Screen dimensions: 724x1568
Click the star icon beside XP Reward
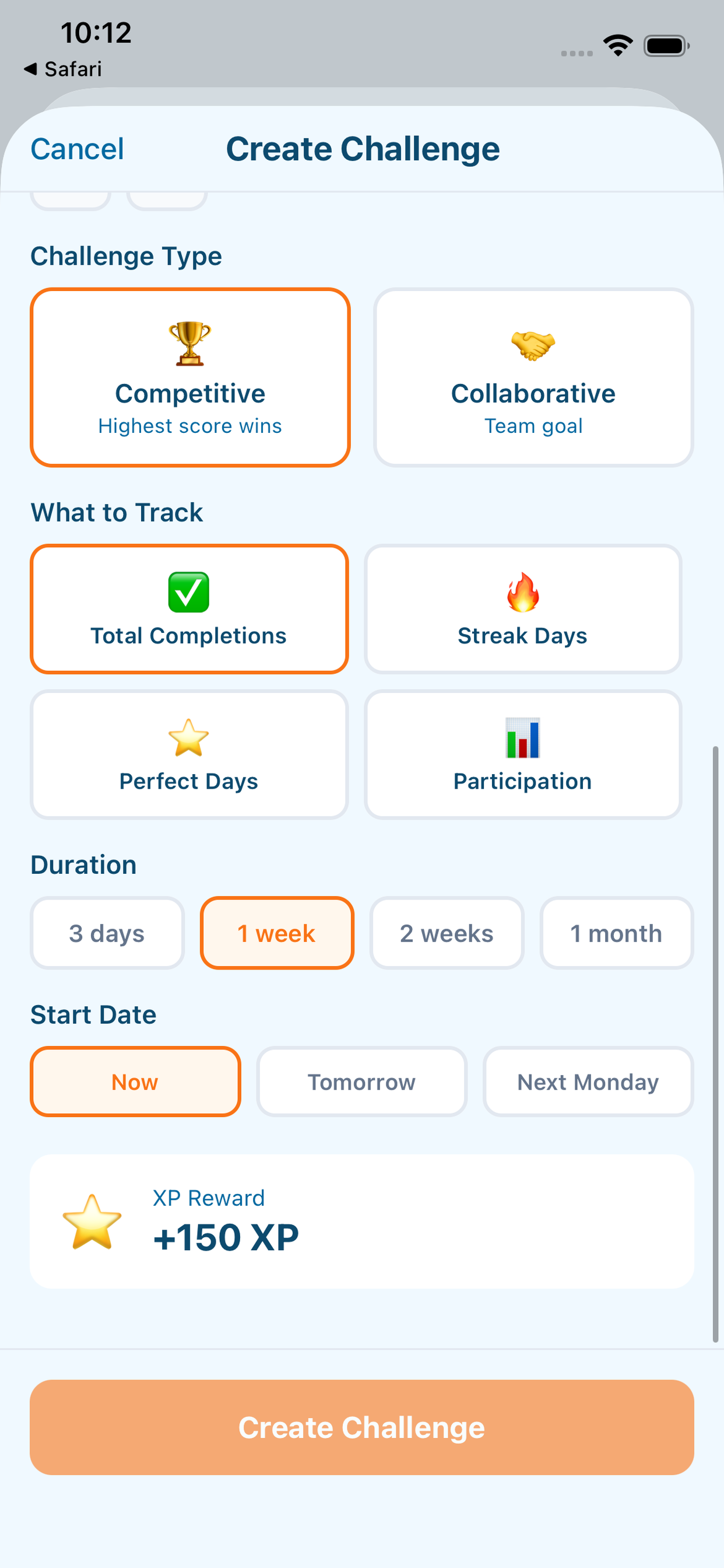(x=92, y=1223)
